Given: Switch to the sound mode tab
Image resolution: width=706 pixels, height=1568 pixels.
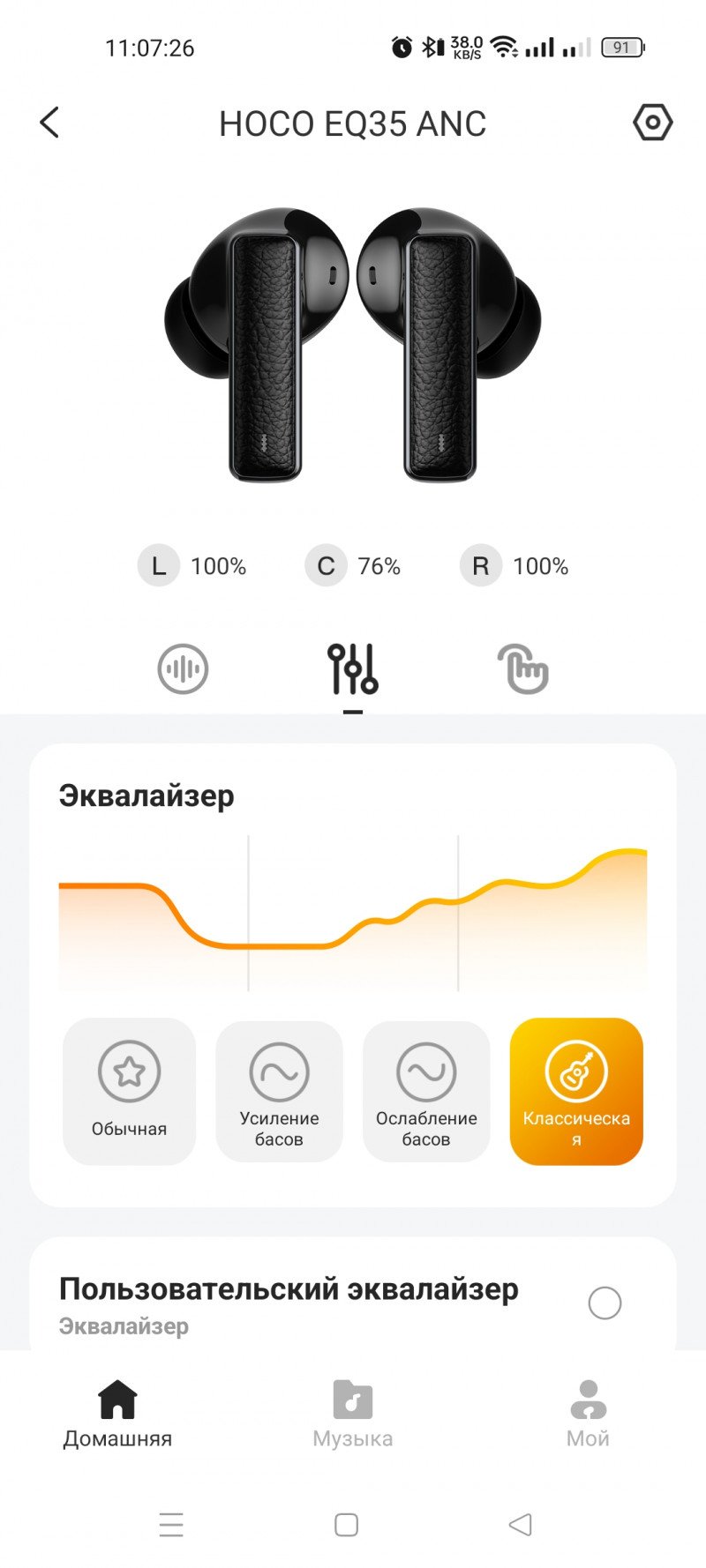Looking at the screenshot, I should point(183,668).
